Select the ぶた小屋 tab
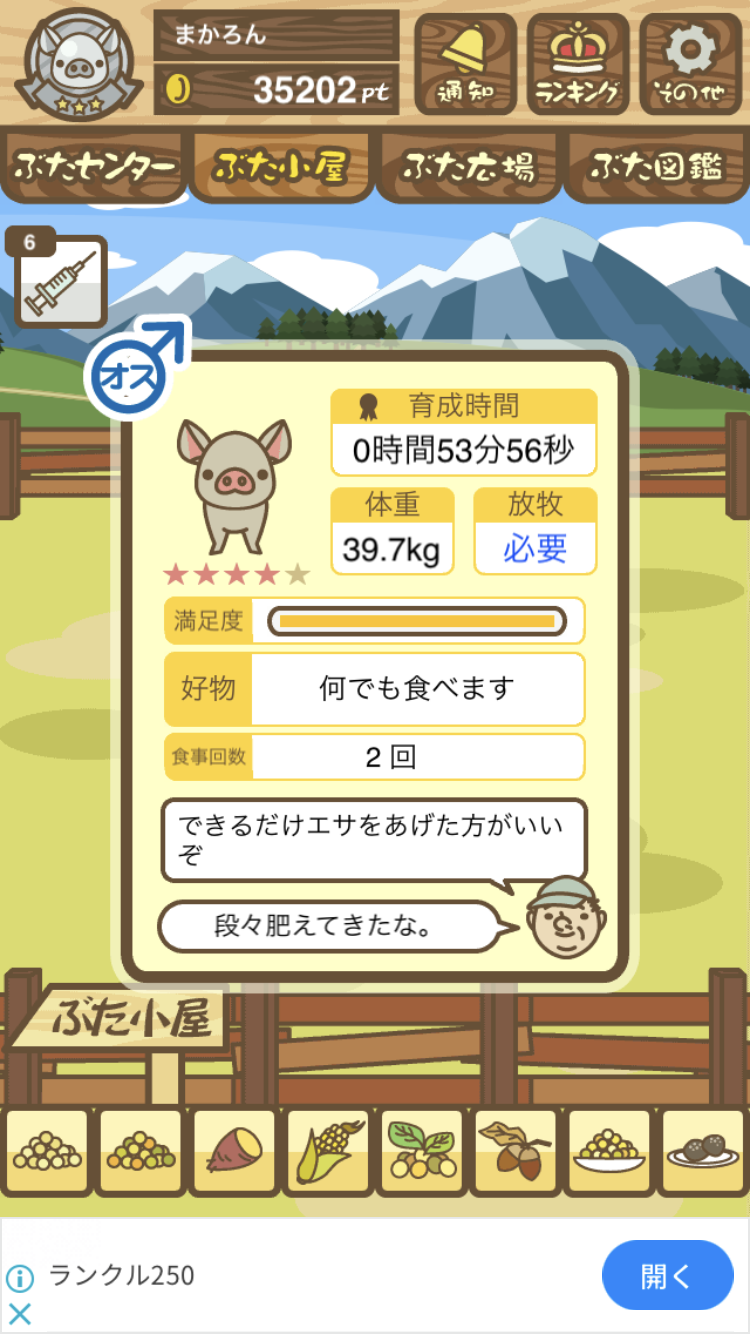 280,167
